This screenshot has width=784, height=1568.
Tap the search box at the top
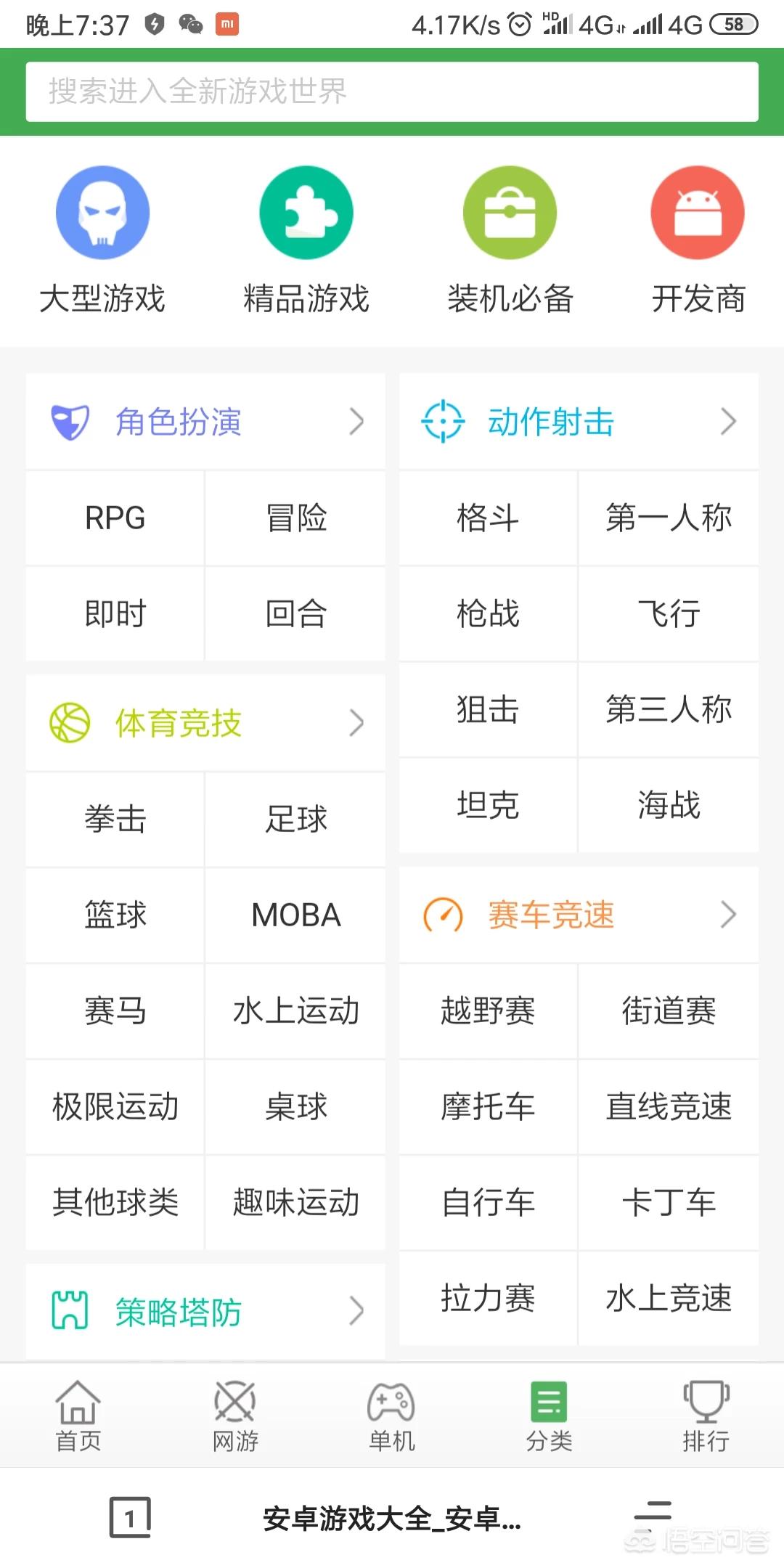[x=392, y=91]
